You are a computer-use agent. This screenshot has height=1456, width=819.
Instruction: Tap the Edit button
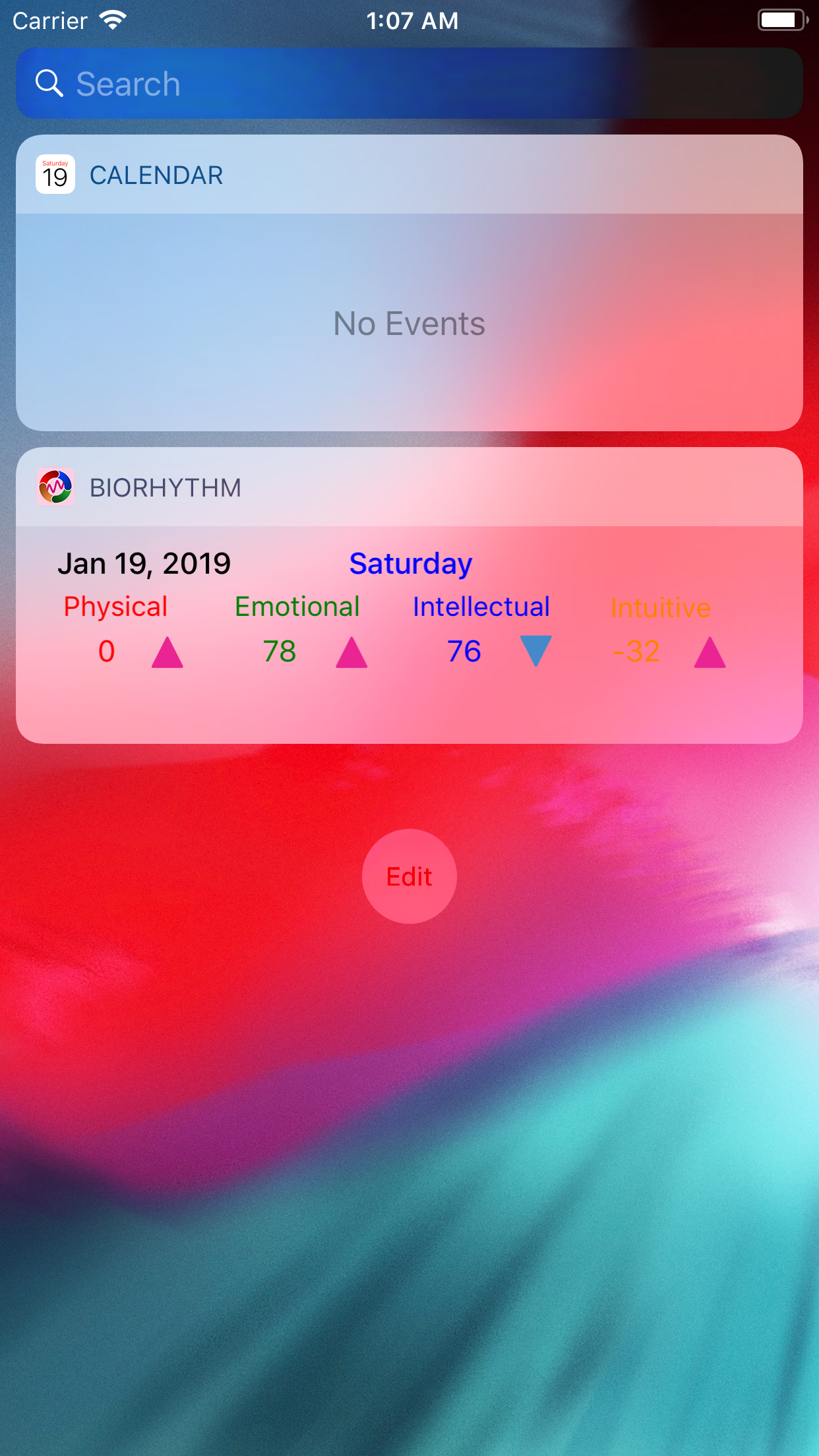point(409,876)
